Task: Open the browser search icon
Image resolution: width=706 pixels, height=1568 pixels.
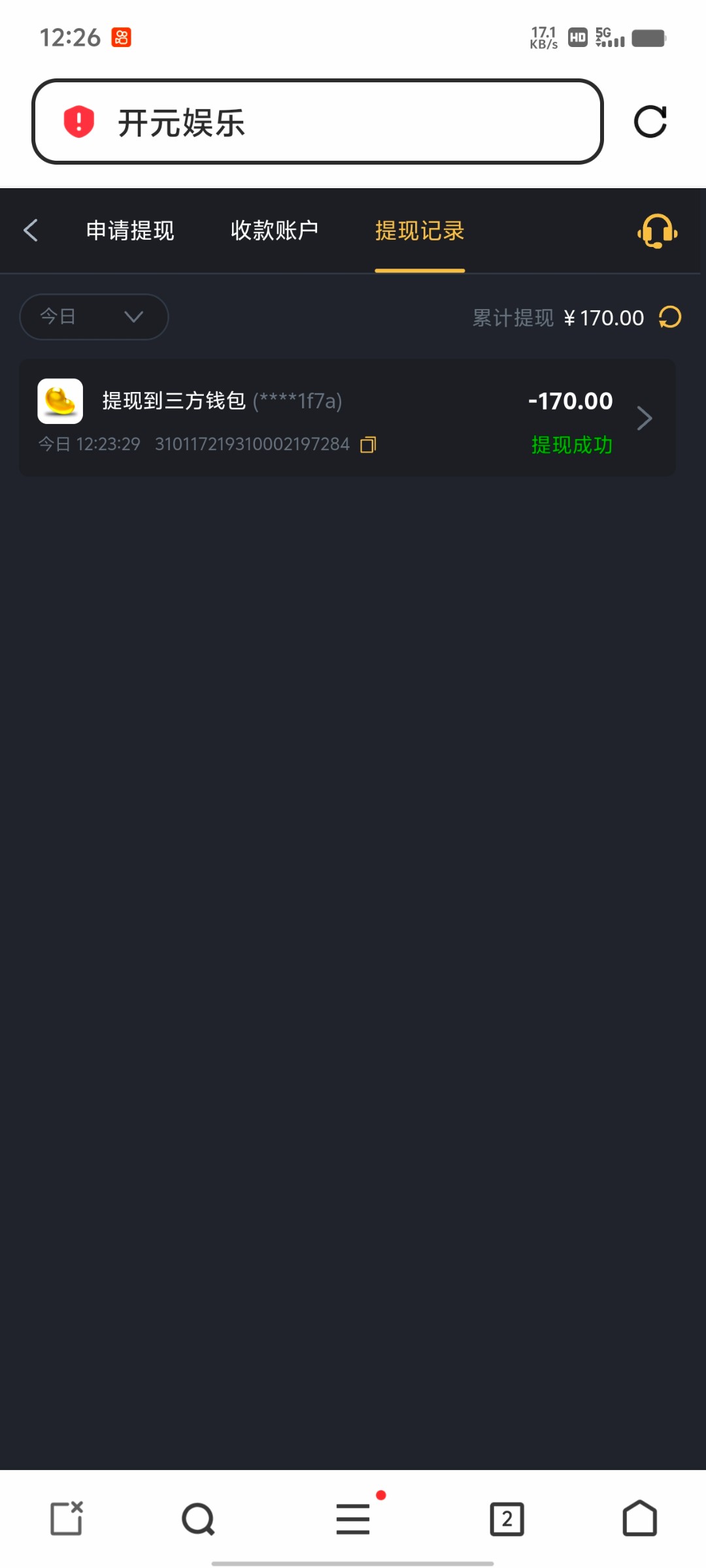Action: tap(198, 1519)
